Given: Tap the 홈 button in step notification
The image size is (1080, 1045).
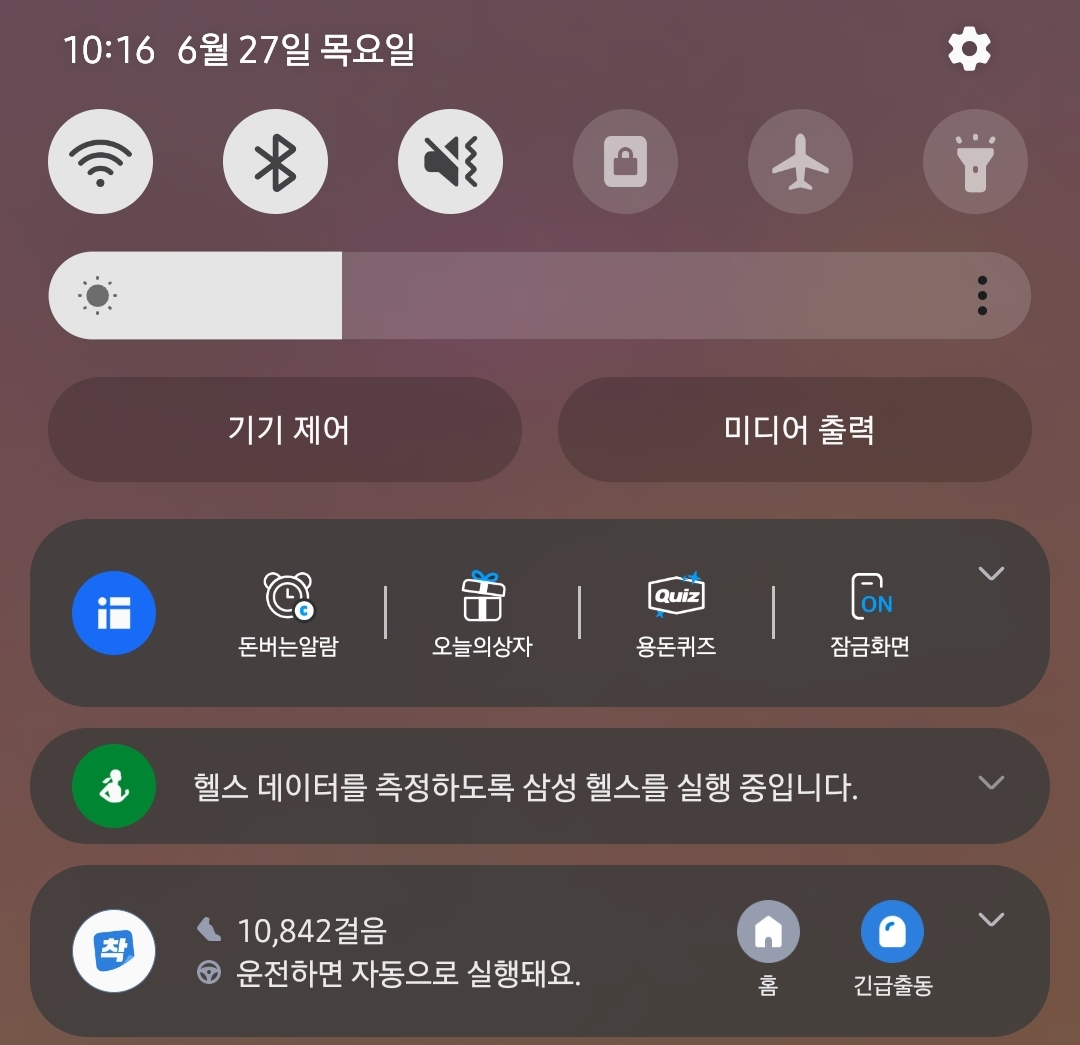Looking at the screenshot, I should (x=768, y=935).
